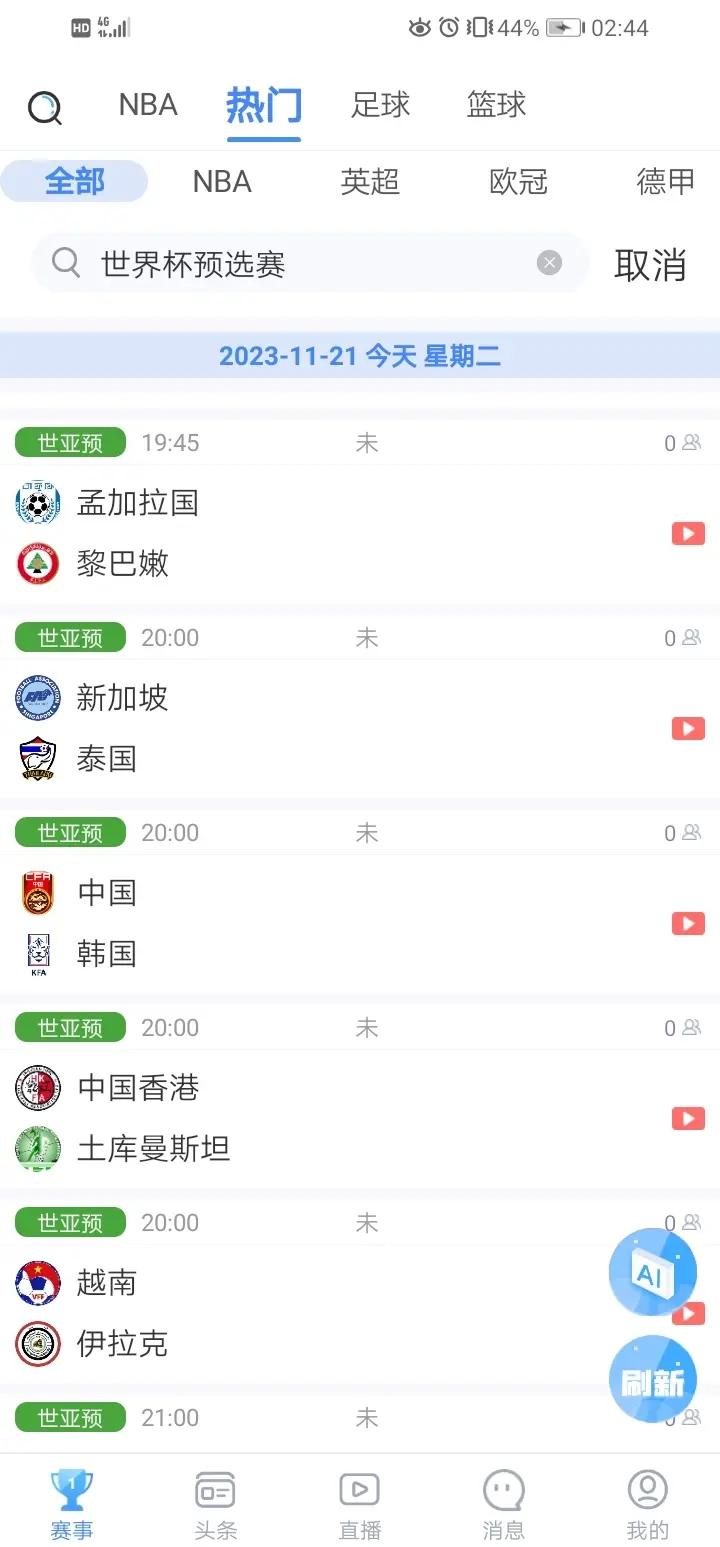Image resolution: width=720 pixels, height=1547 pixels.
Task: Tap the AI assistant floating icon
Action: pyautogui.click(x=653, y=1272)
